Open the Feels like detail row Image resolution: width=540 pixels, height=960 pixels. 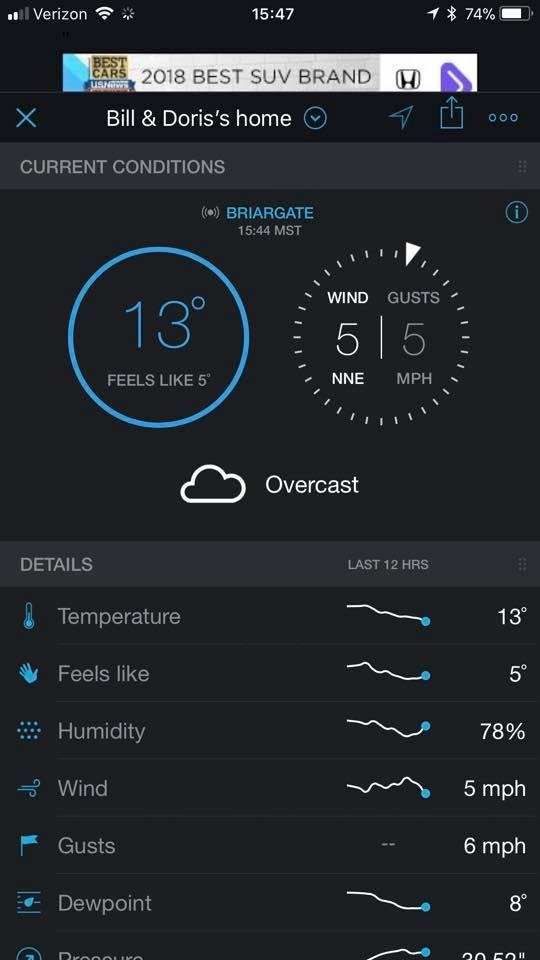[x=270, y=673]
